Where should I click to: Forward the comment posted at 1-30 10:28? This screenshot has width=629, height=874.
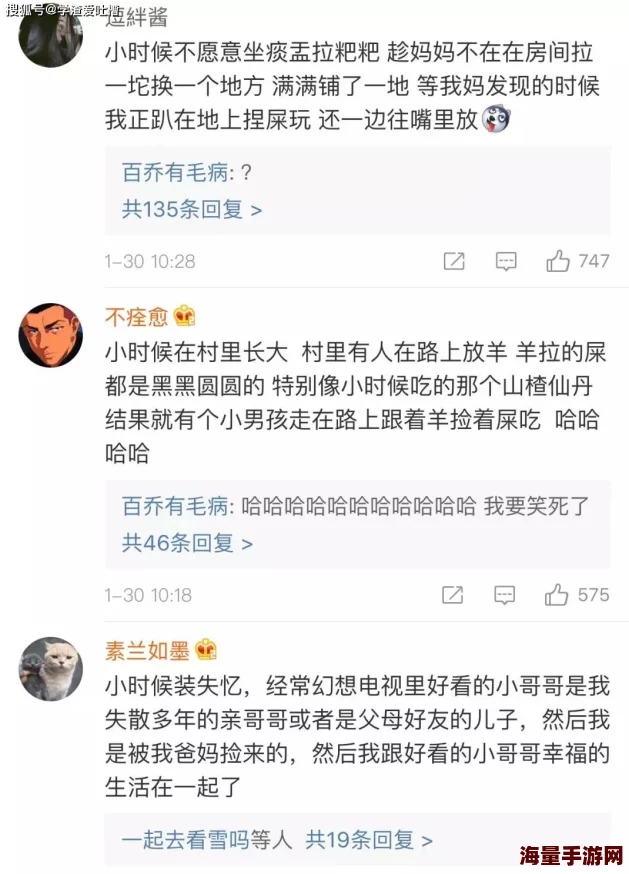click(x=454, y=261)
